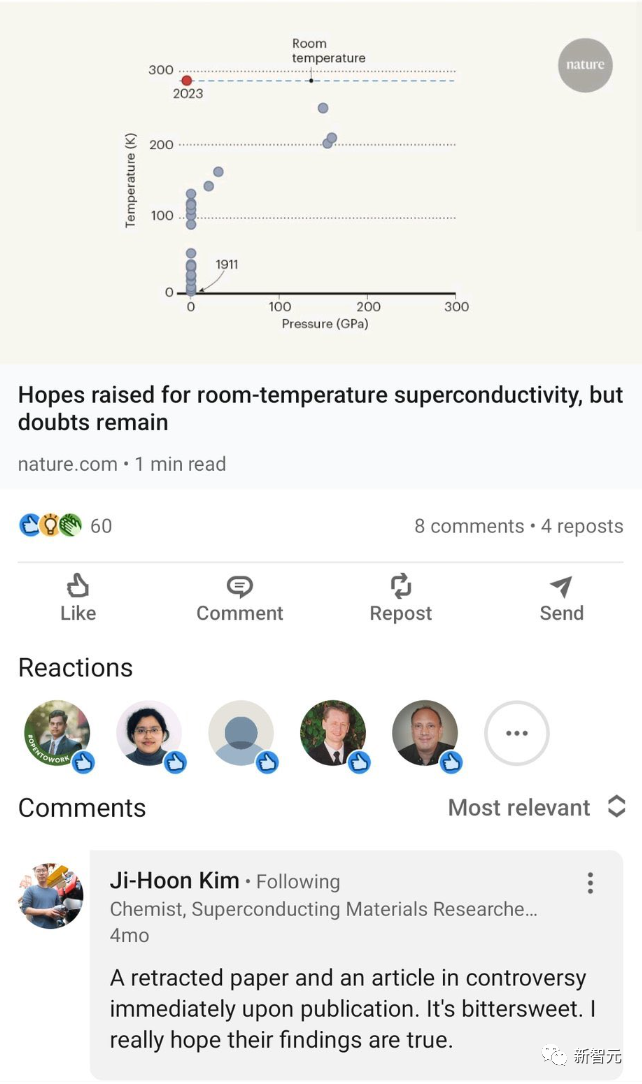Repost this article
Viewport: 642px width, 1084px height.
point(400,598)
